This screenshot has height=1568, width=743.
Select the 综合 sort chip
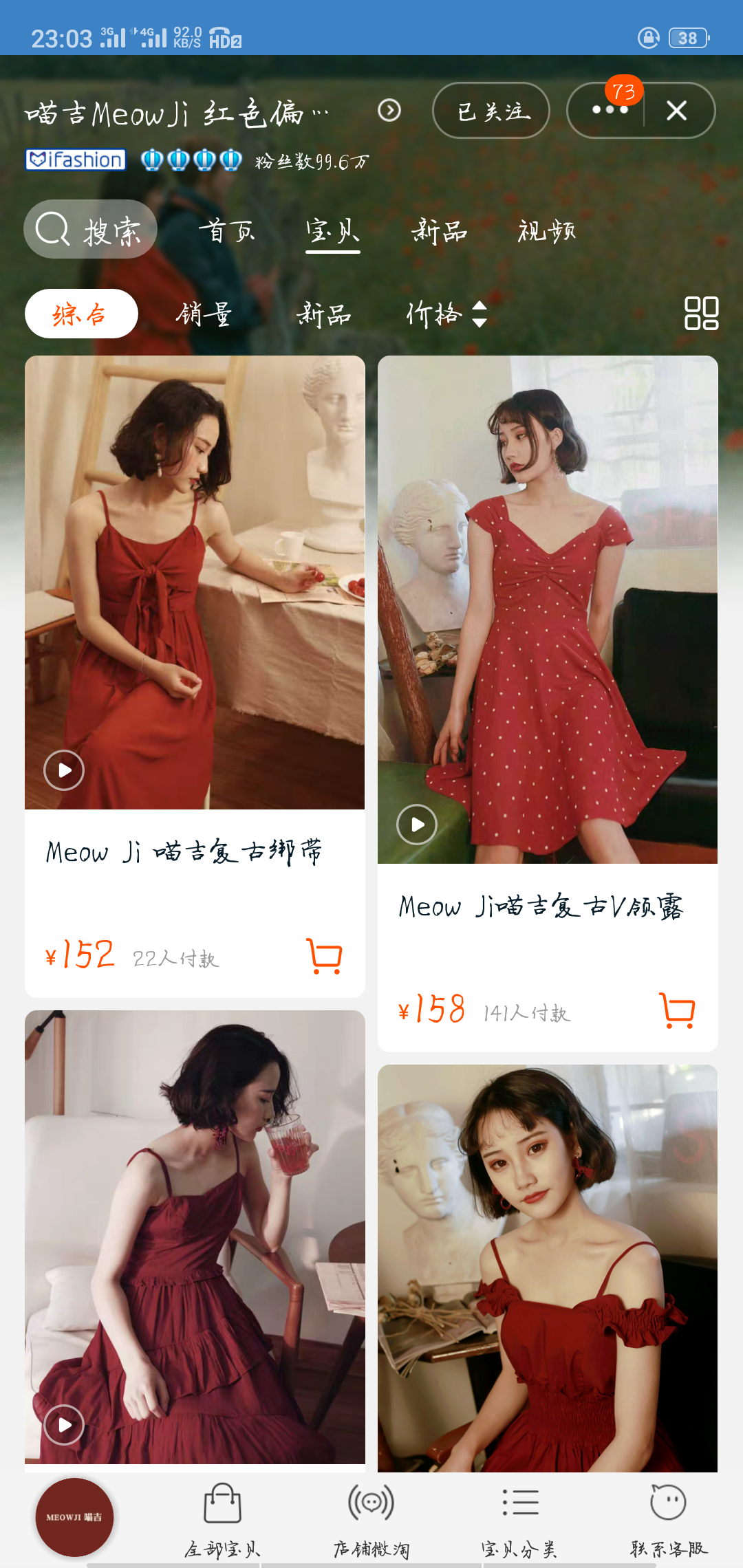pos(81,314)
